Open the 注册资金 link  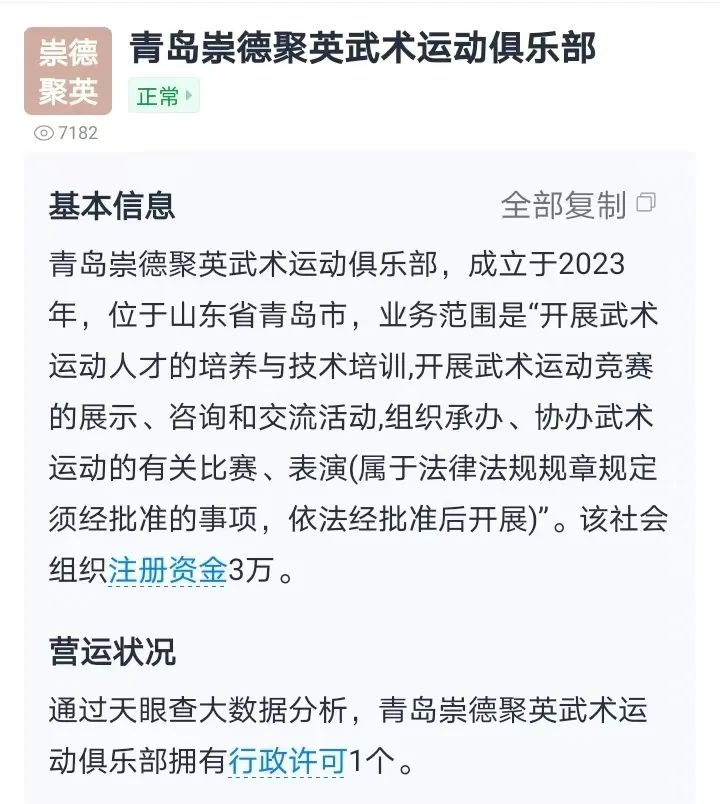click(x=167, y=573)
